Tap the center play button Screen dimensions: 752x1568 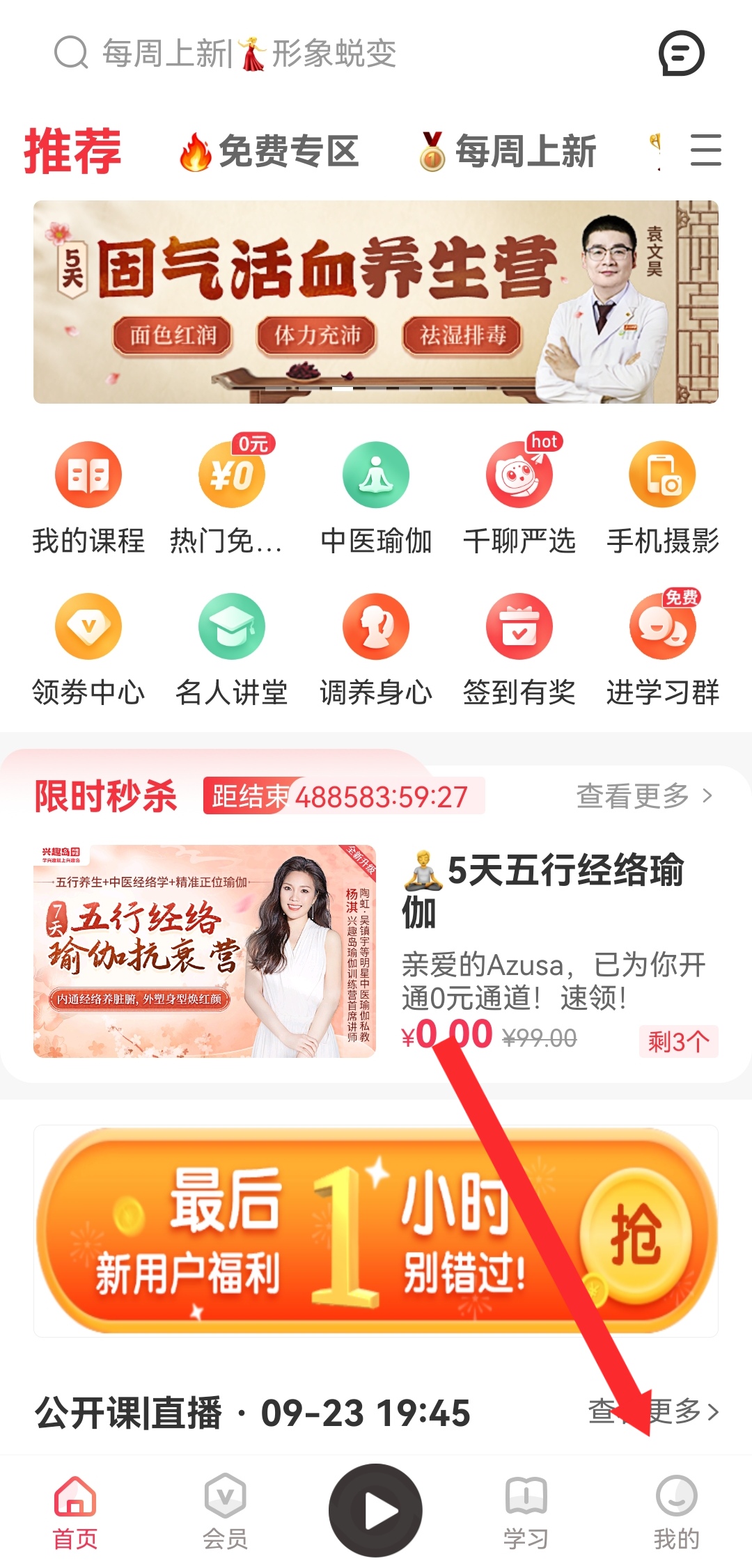(376, 1510)
